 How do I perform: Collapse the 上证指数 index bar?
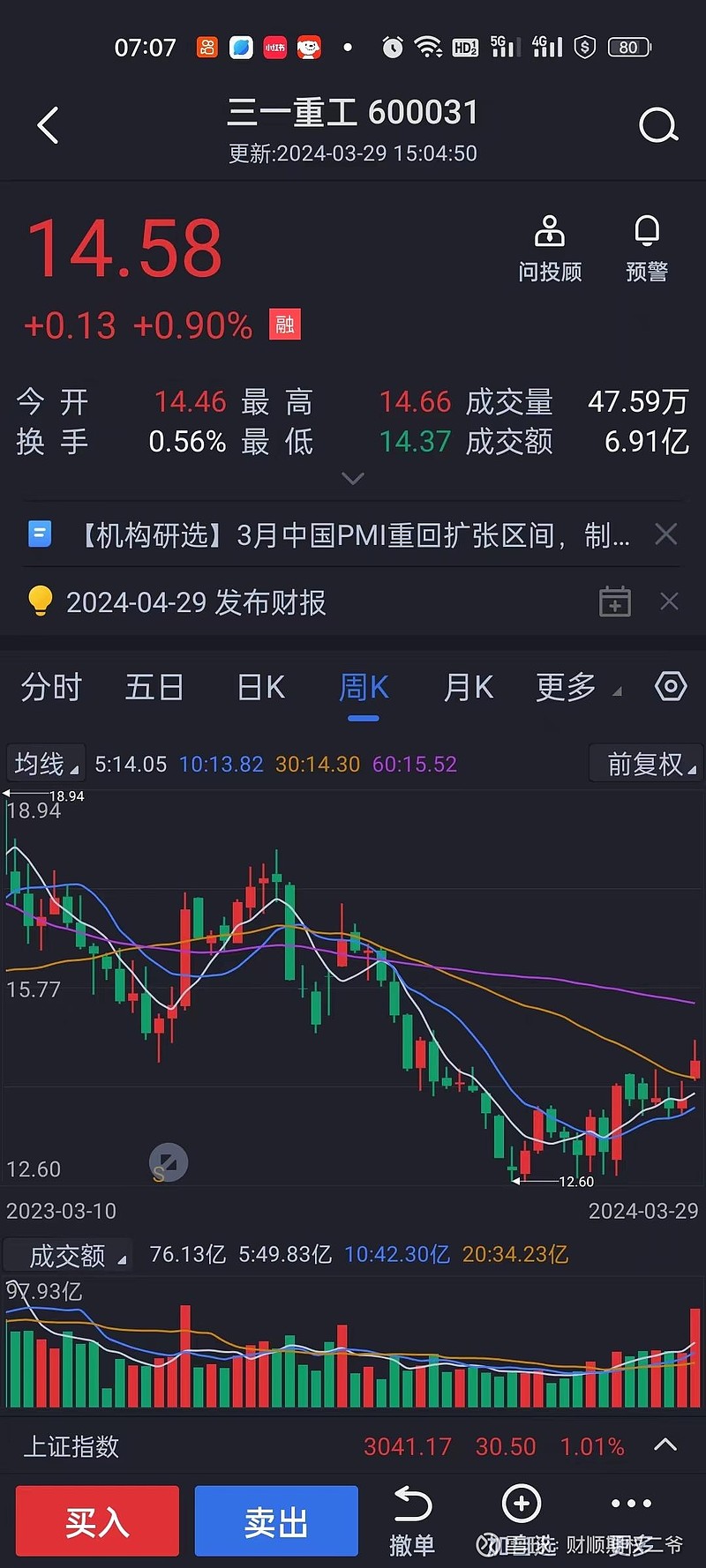click(x=664, y=1445)
